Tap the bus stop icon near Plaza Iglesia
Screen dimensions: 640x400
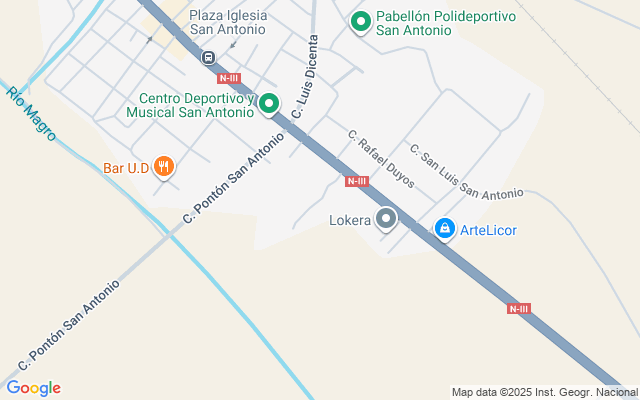click(208, 57)
